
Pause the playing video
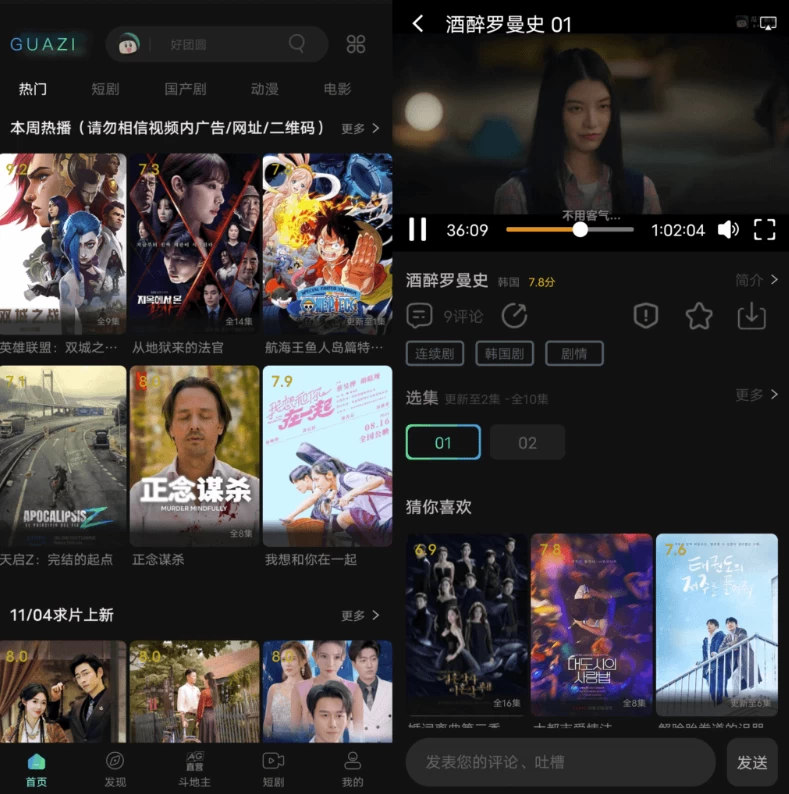pyautogui.click(x=418, y=230)
